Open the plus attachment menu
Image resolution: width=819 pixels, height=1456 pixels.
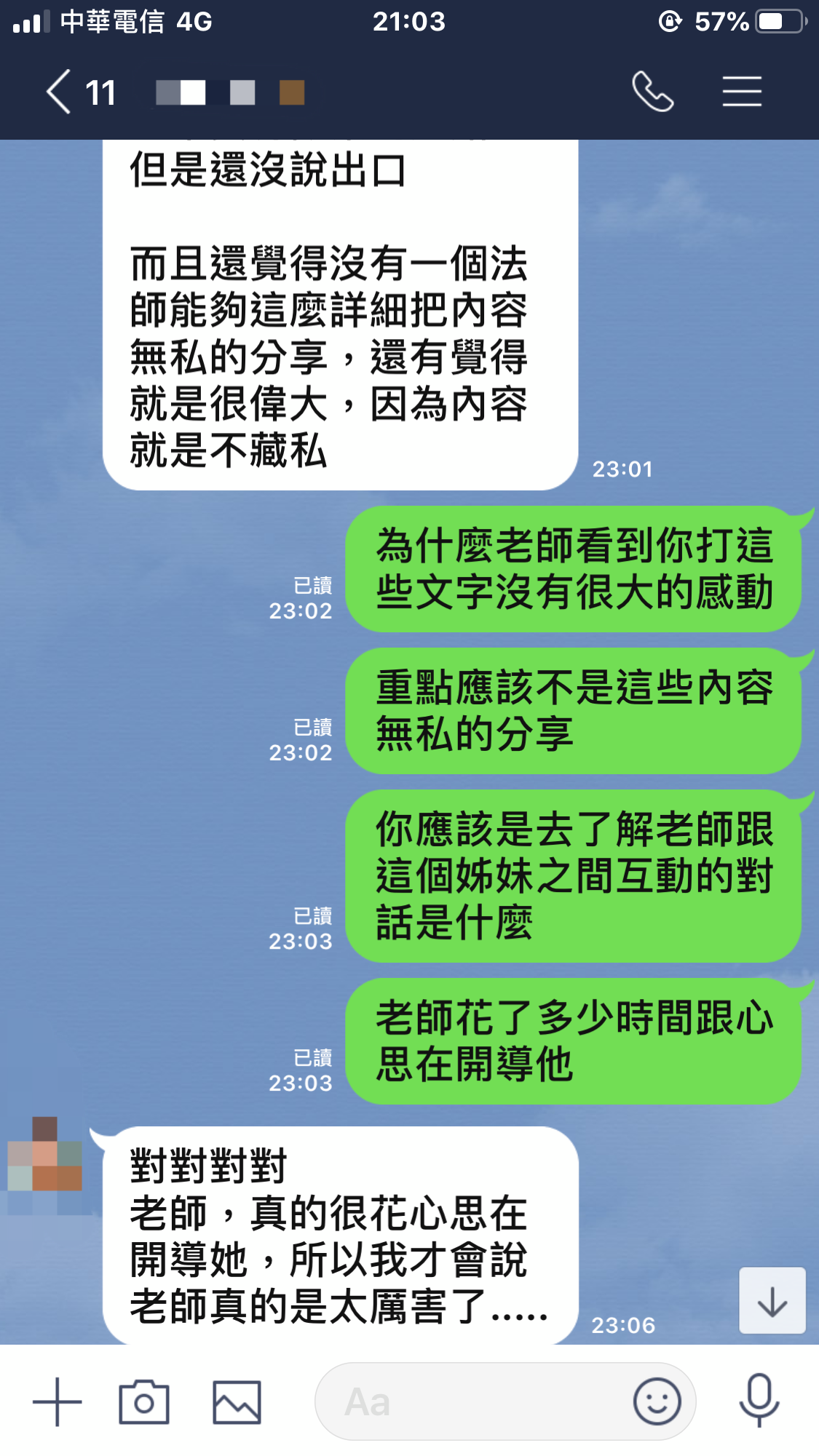point(57,1401)
